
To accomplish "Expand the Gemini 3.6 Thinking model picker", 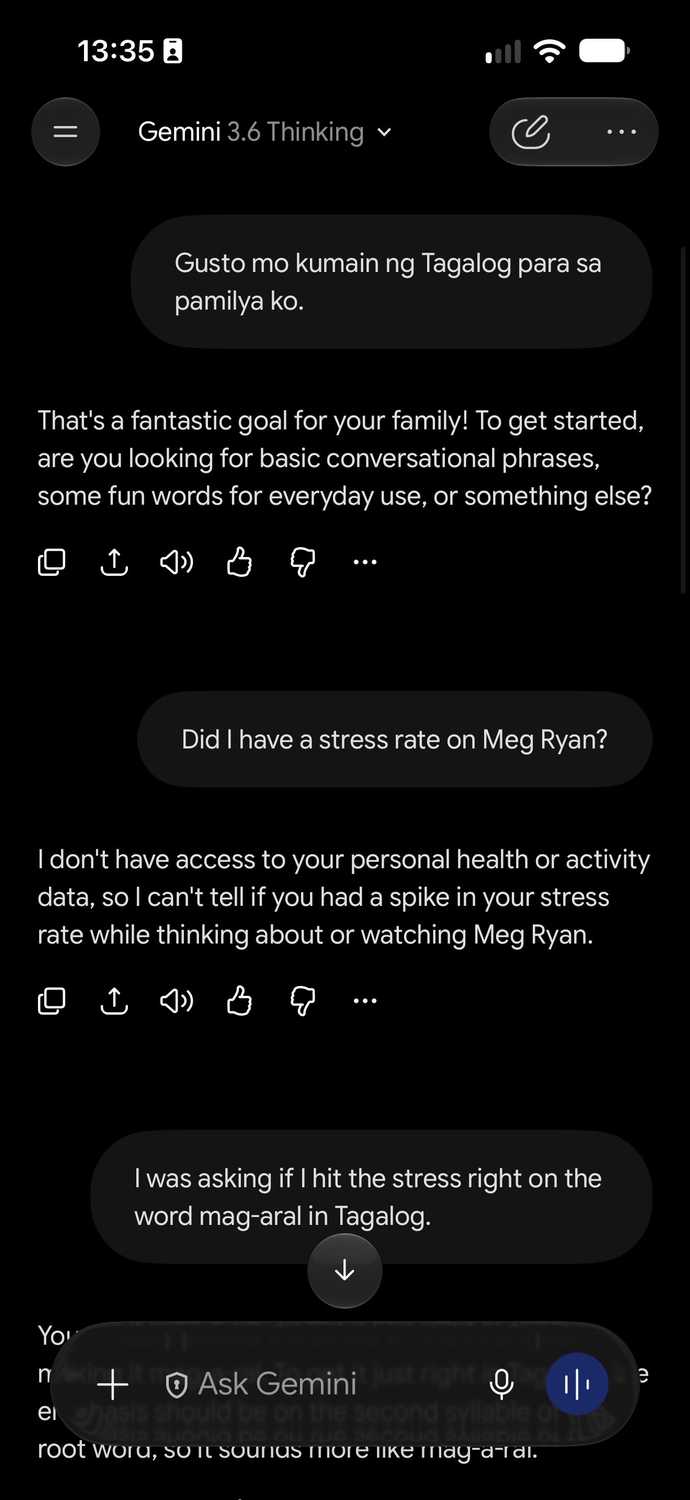I will click(x=265, y=132).
